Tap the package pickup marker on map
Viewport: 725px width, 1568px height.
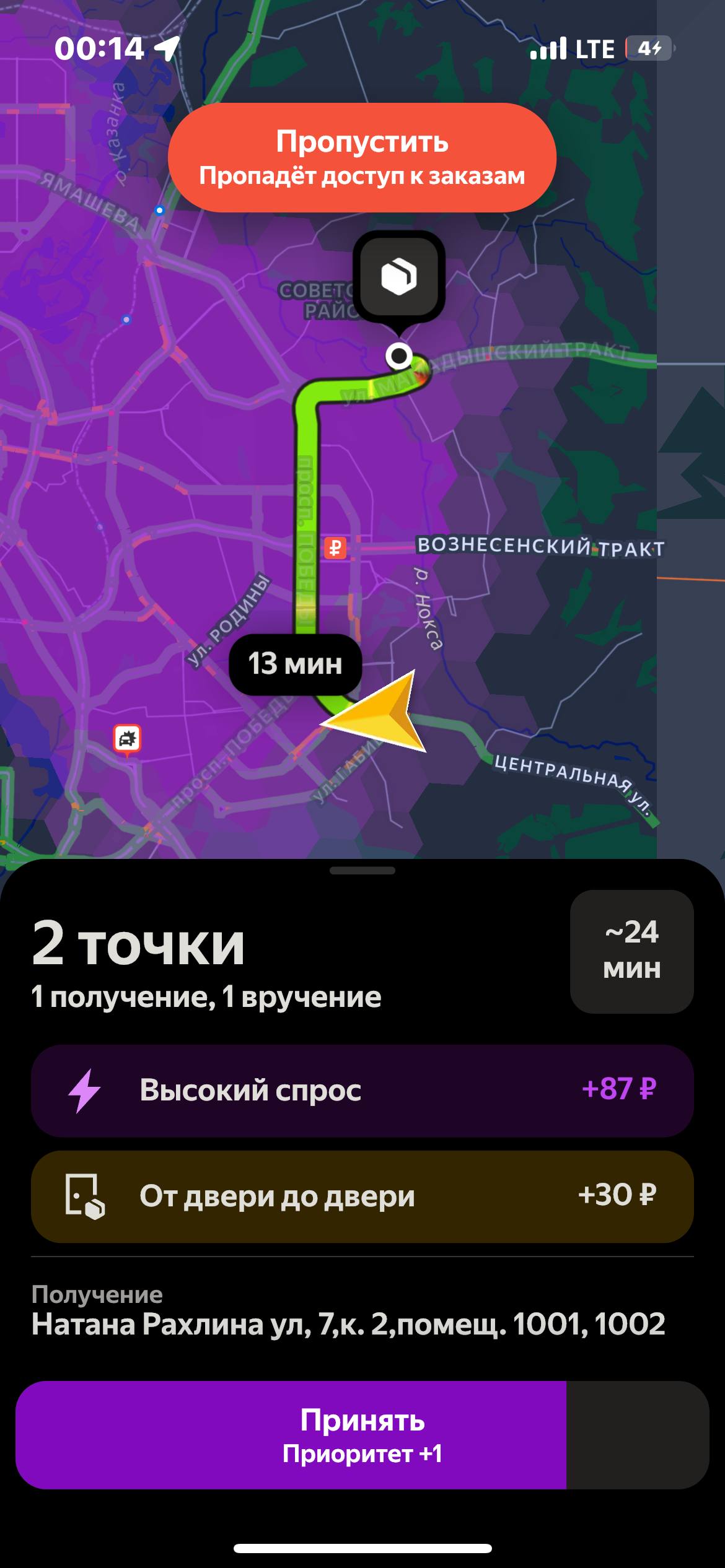[x=399, y=277]
